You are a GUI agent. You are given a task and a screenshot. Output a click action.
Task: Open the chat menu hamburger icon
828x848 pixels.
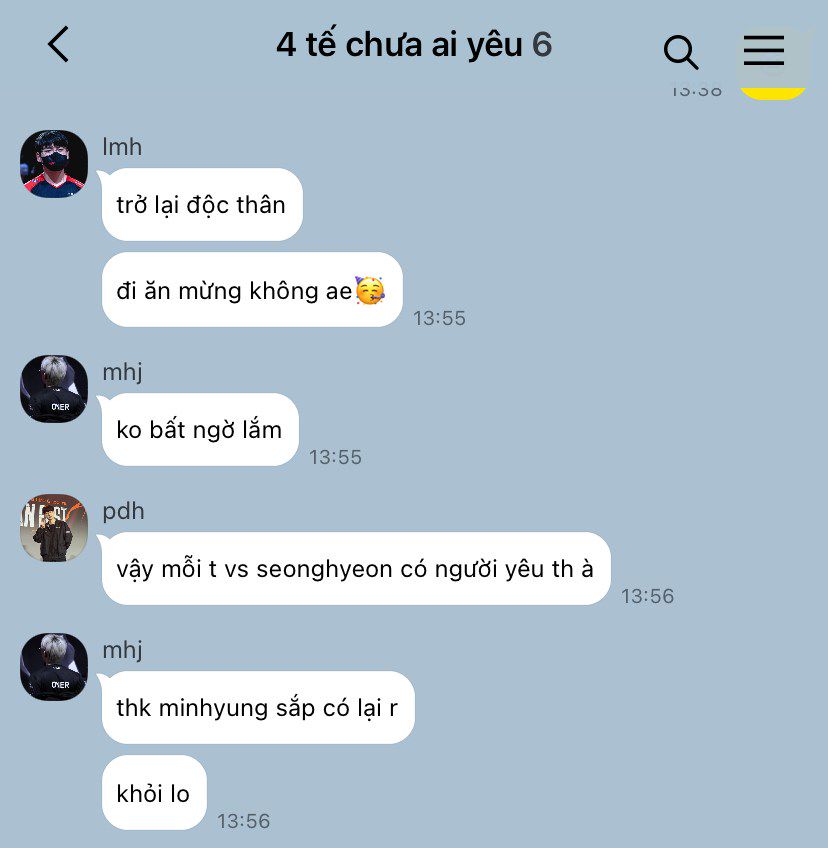click(x=764, y=50)
